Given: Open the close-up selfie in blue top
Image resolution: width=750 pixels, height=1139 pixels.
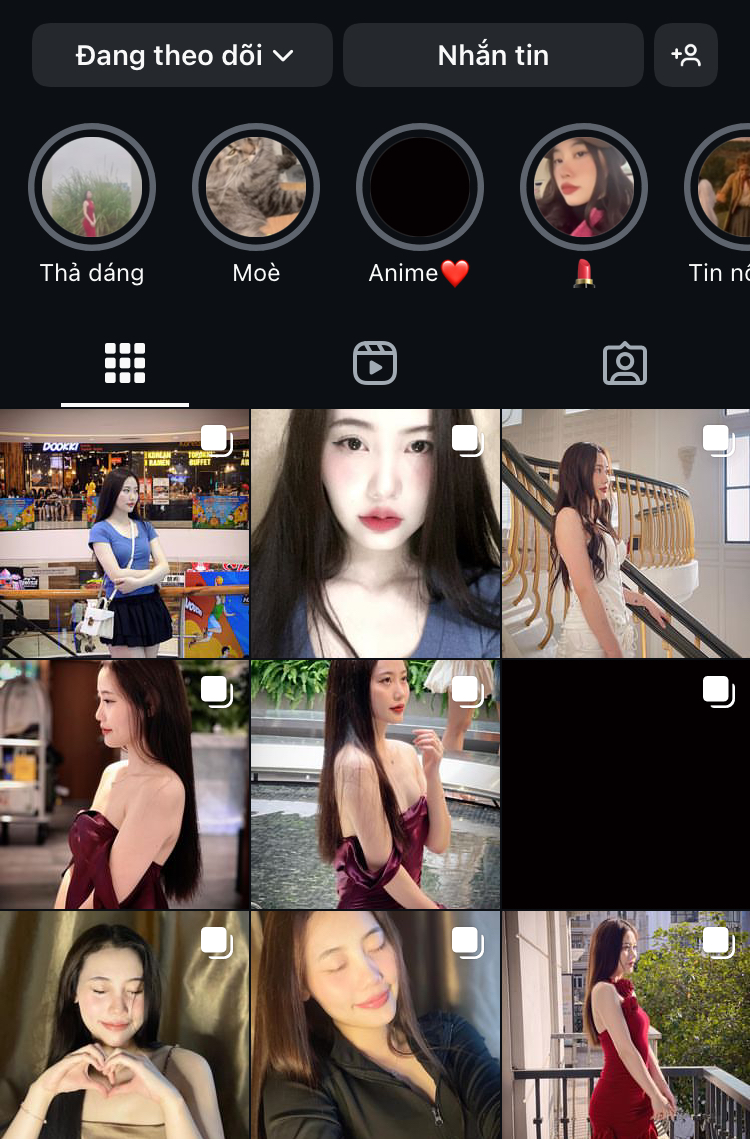Looking at the screenshot, I should 375,533.
